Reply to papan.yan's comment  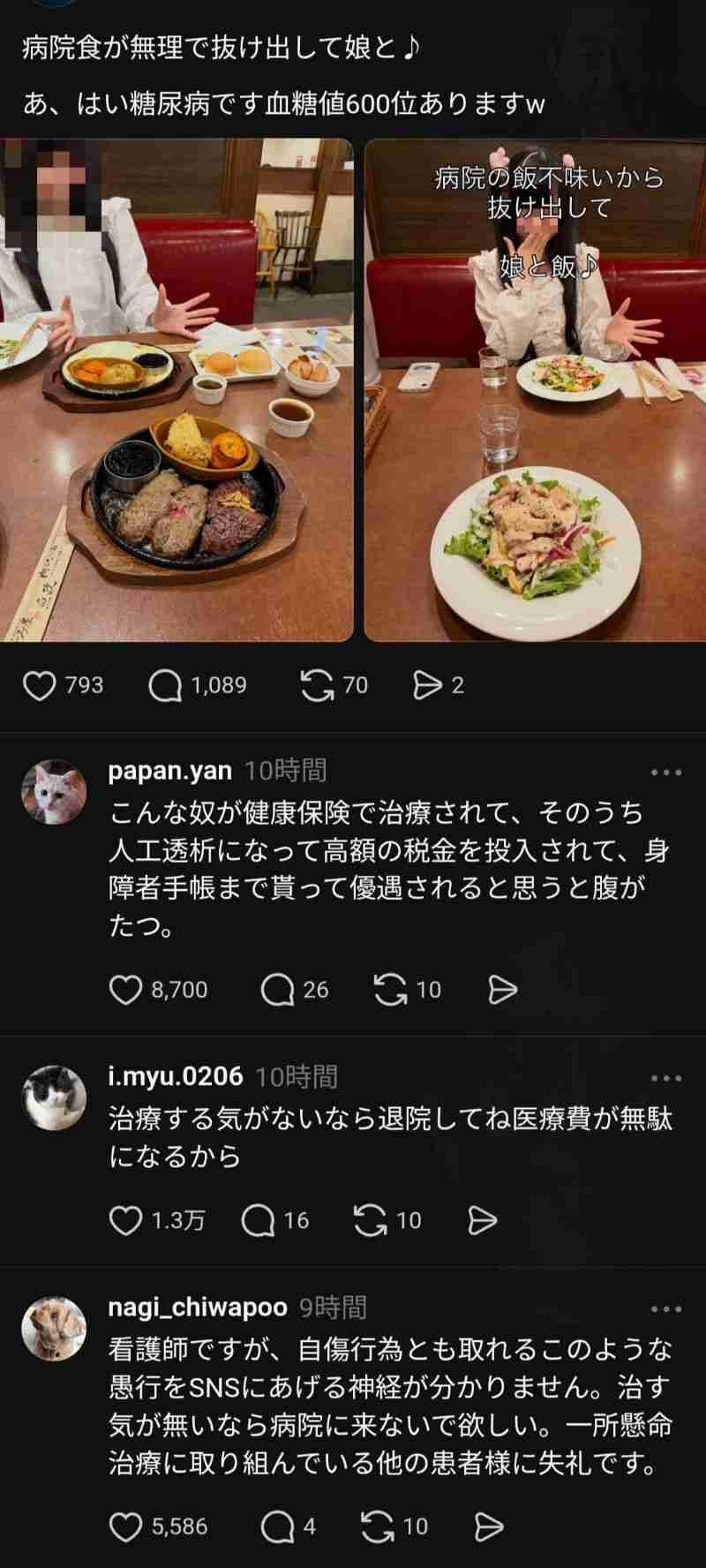[x=277, y=990]
